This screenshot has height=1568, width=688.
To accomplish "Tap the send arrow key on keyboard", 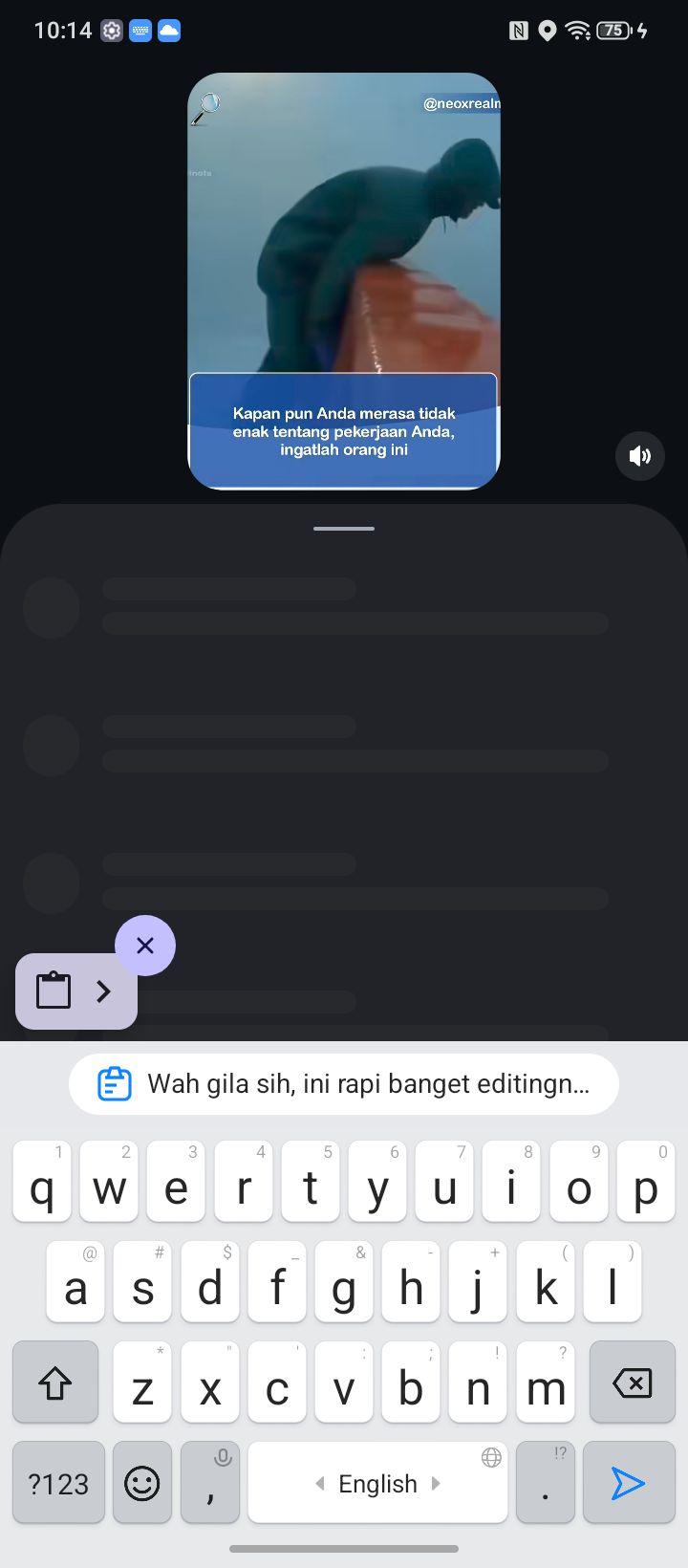I will click(x=629, y=1483).
